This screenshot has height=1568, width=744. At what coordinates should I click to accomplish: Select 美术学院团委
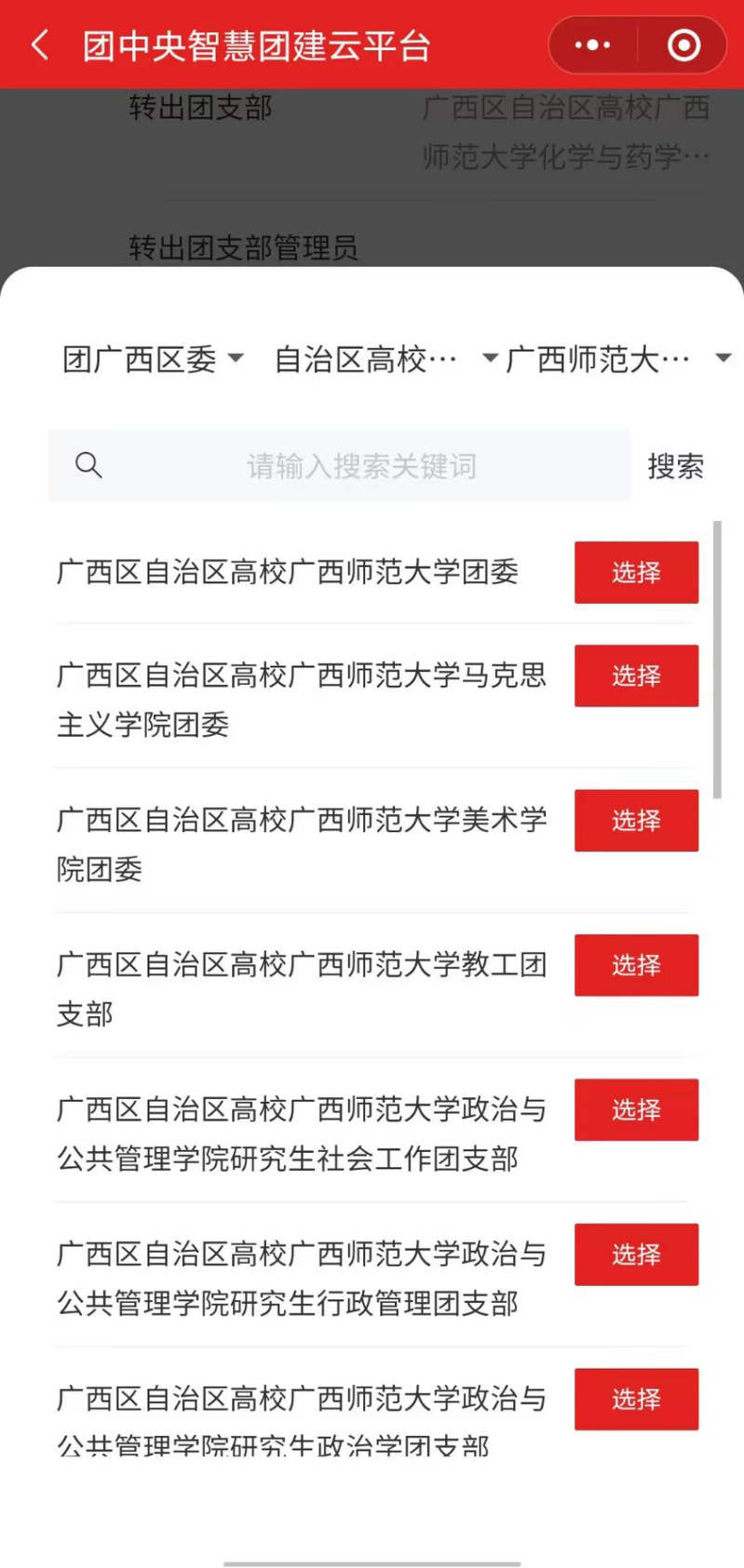[636, 821]
